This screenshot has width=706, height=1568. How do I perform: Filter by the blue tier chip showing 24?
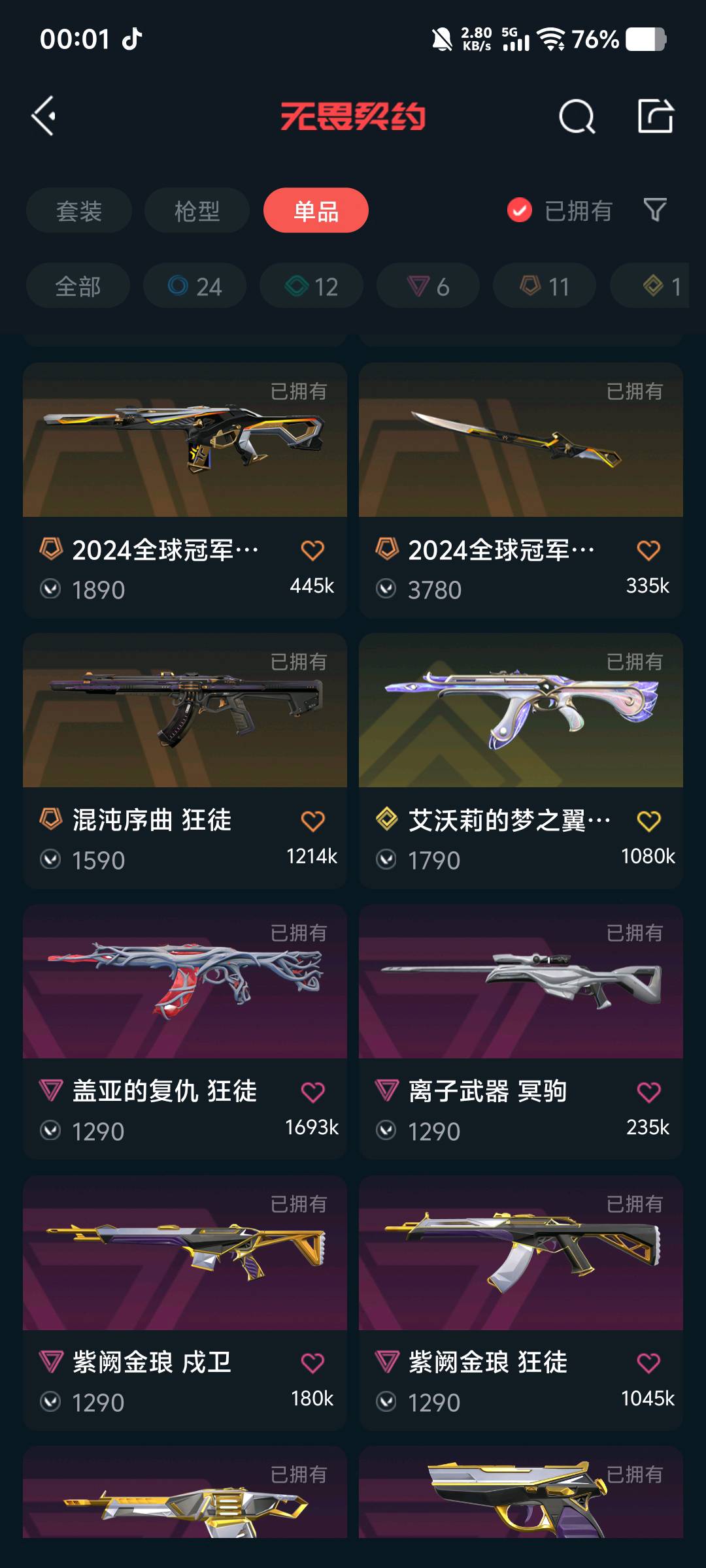(x=195, y=286)
